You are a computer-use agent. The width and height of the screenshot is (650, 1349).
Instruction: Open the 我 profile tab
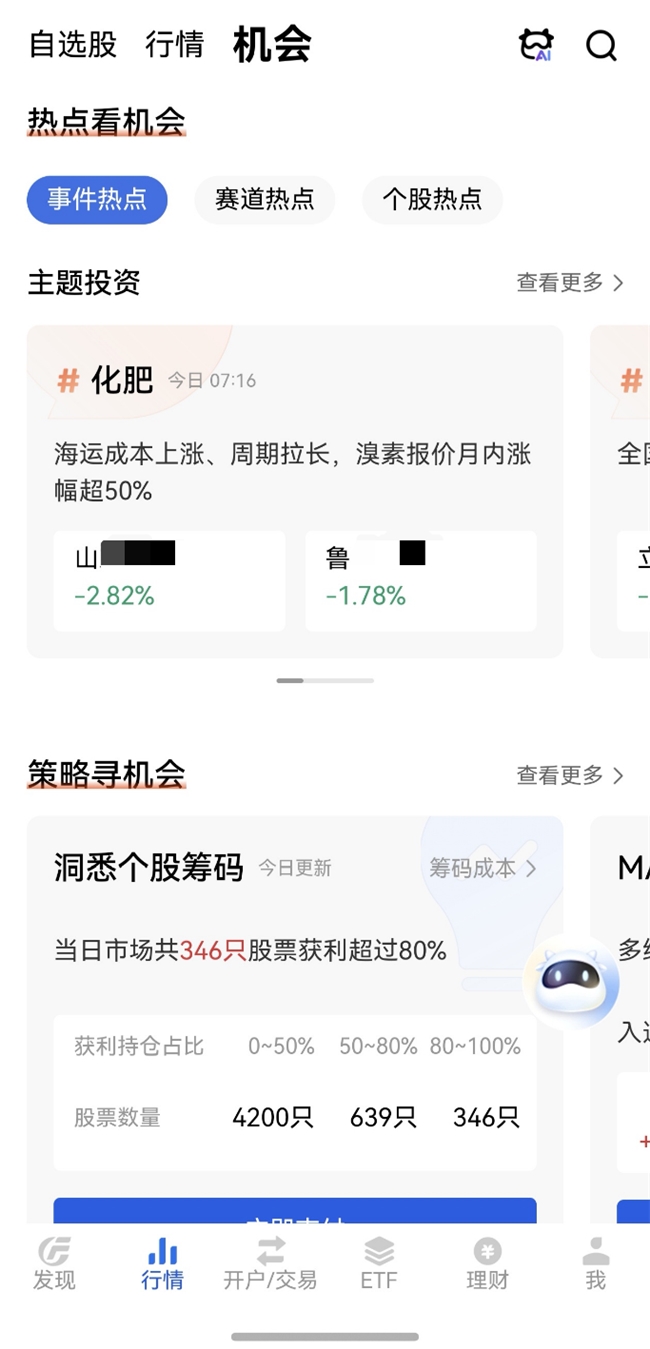(596, 1264)
